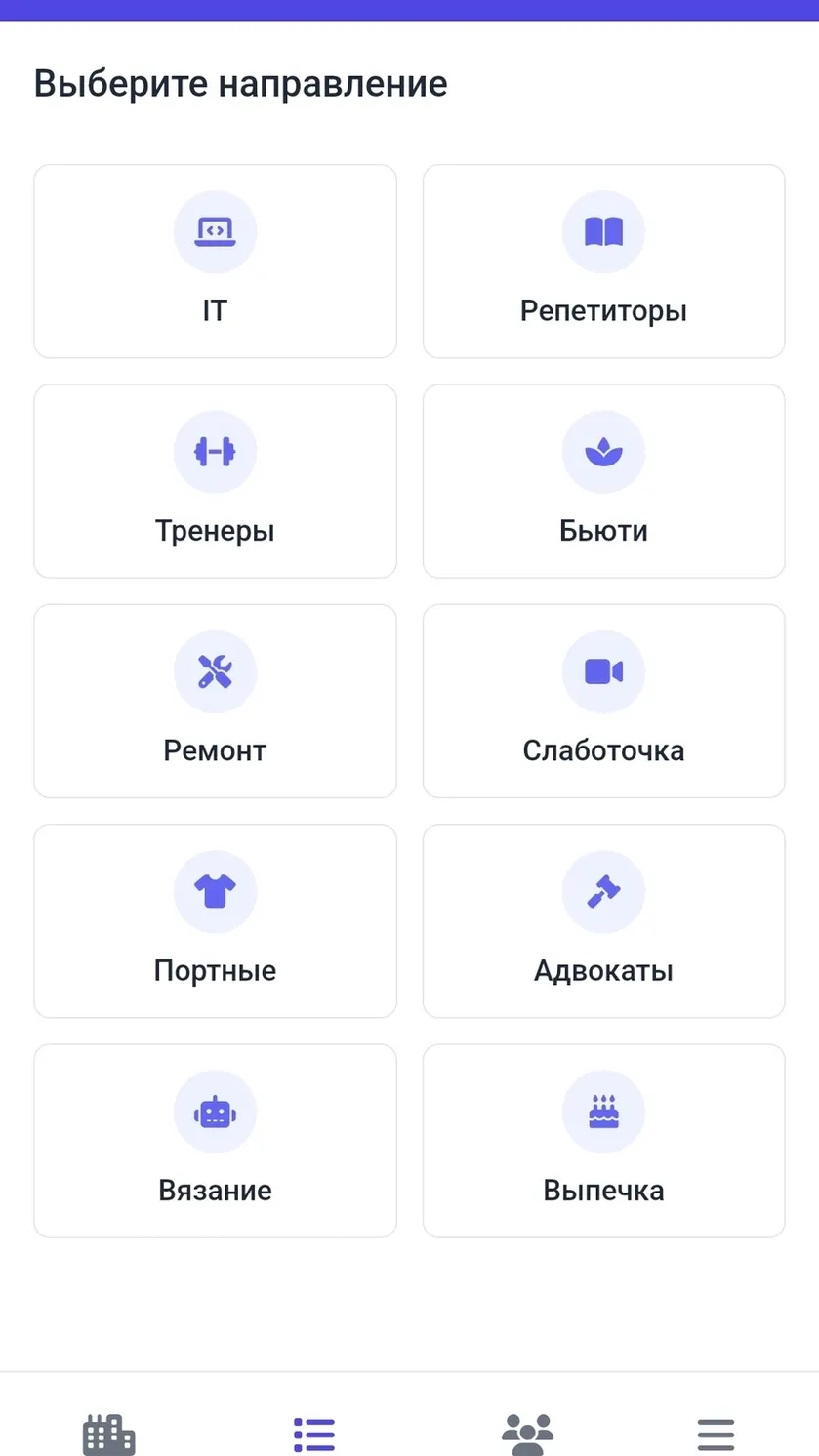This screenshot has height=1456, width=819.
Task: Open the Бьюти direction
Action: pos(603,481)
